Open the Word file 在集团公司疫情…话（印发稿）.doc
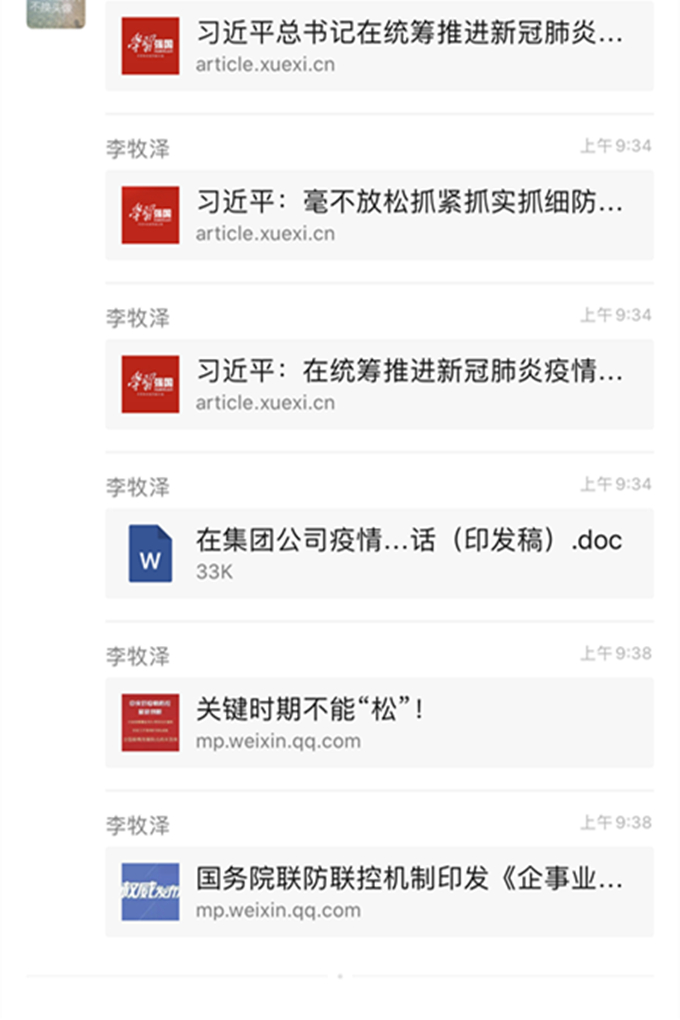Screen dimensions: 680x1020 pos(380,553)
